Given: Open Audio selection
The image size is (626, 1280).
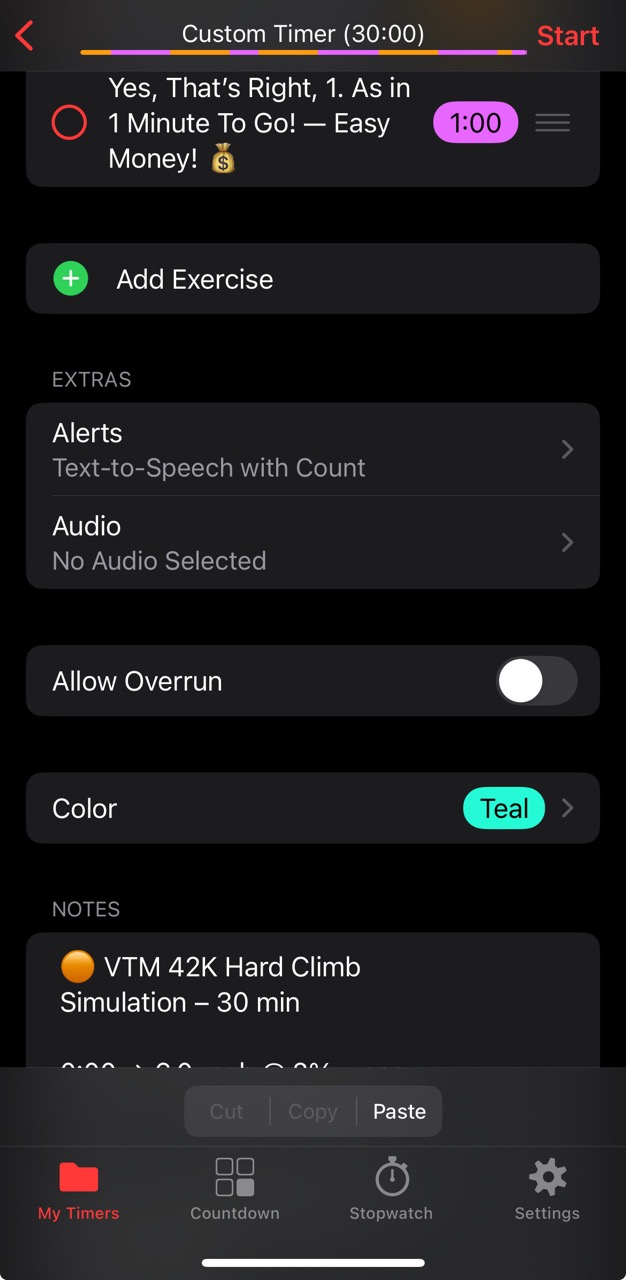Looking at the screenshot, I should [x=312, y=542].
